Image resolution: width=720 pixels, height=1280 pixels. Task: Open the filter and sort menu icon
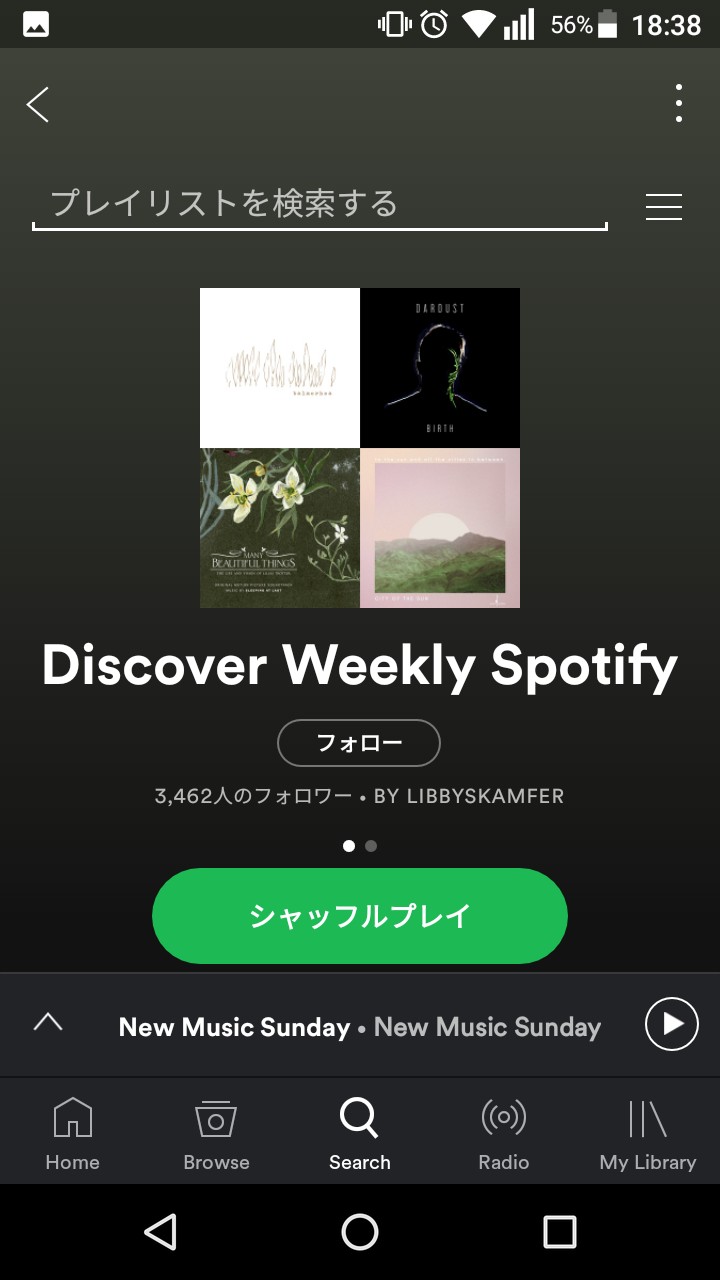663,206
